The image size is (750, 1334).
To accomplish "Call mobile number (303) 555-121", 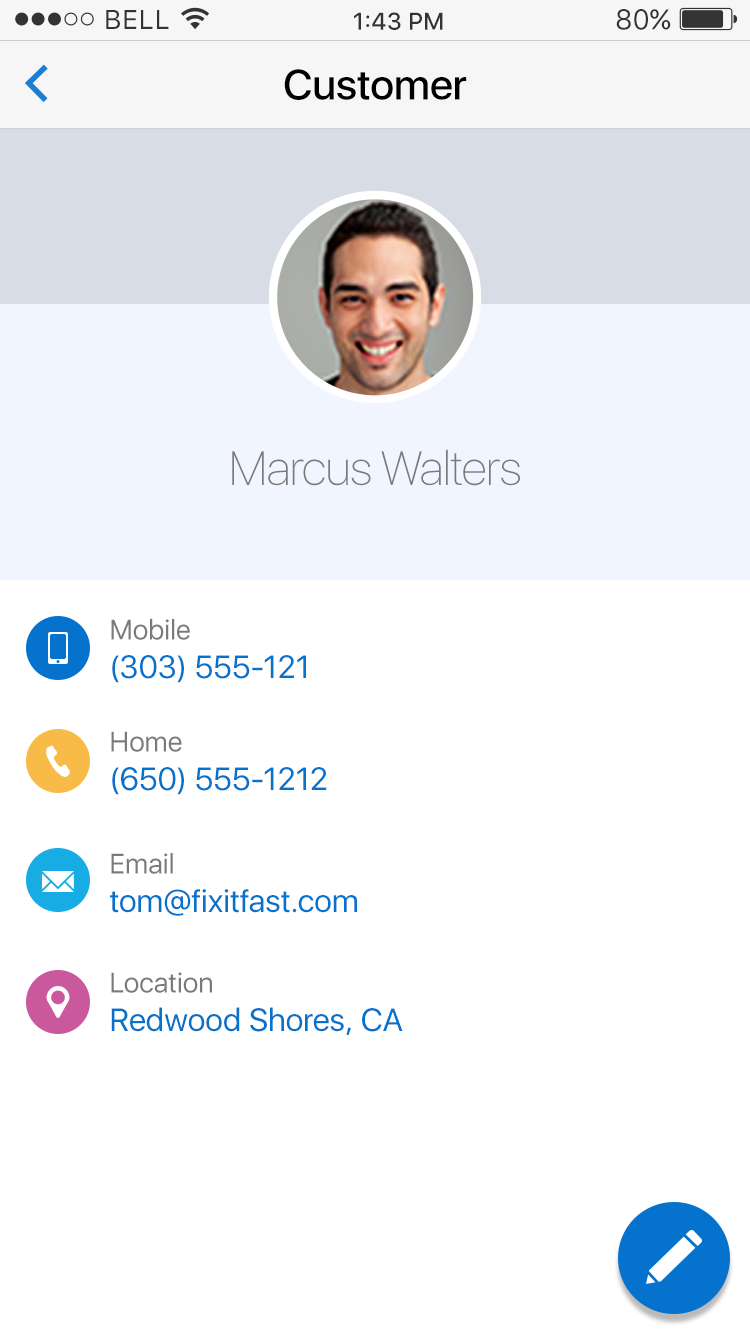I will 209,667.
